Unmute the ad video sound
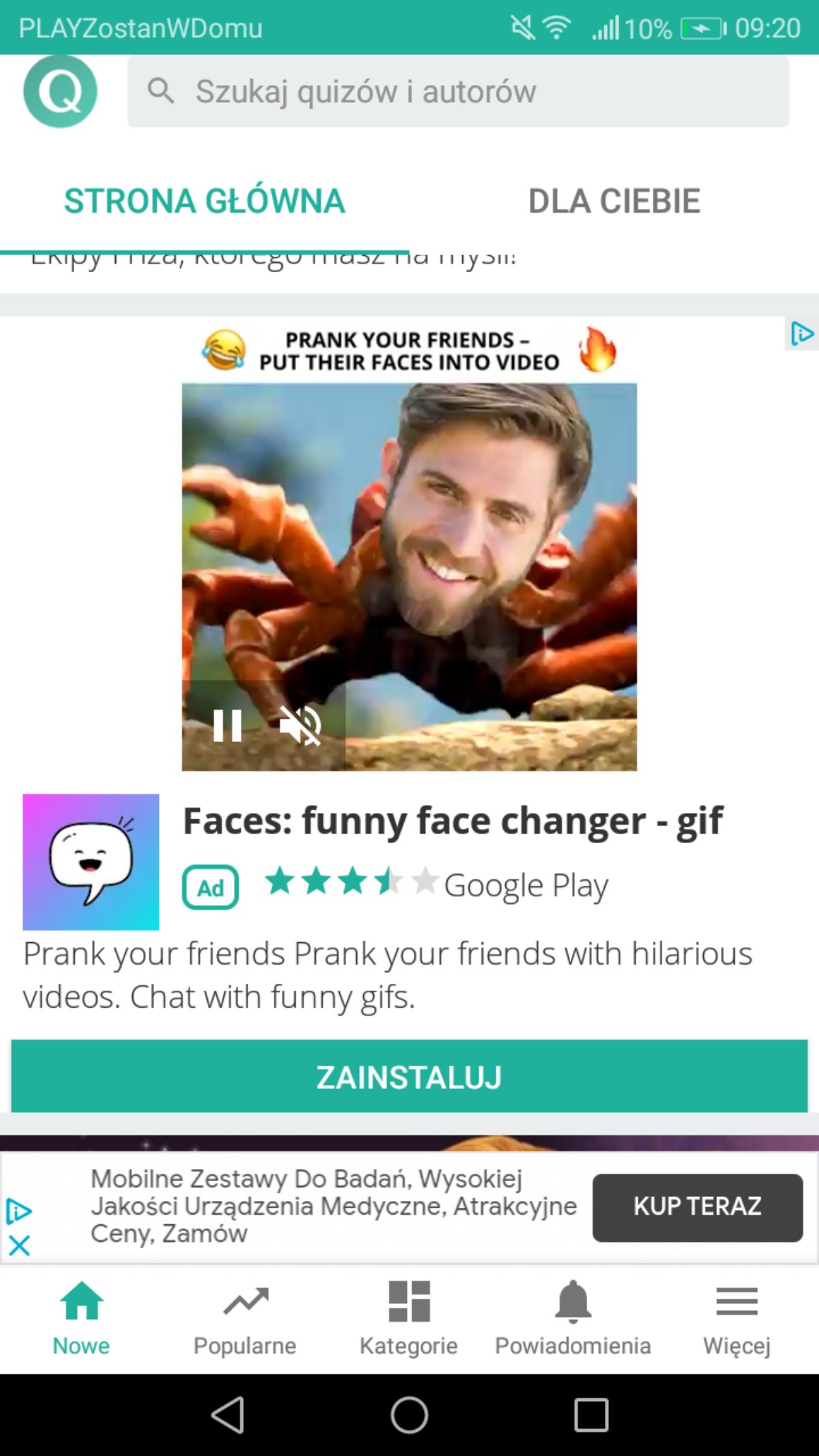 point(301,726)
